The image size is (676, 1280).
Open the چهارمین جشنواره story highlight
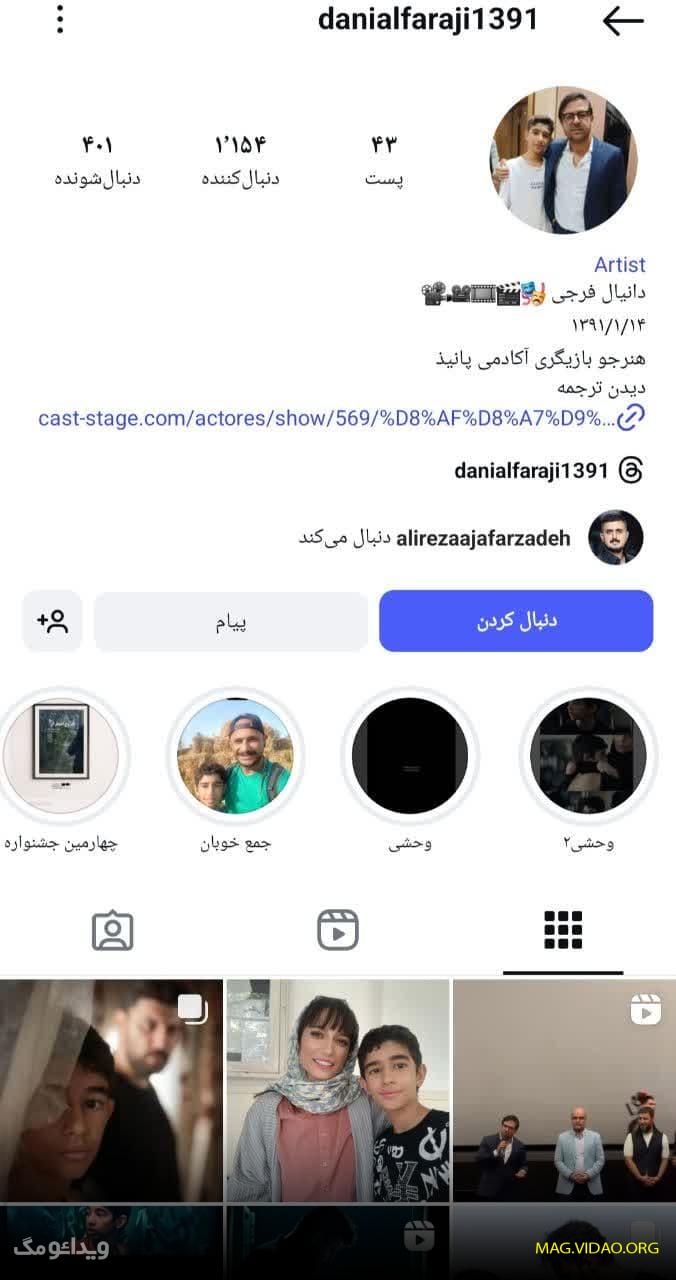[x=60, y=756]
